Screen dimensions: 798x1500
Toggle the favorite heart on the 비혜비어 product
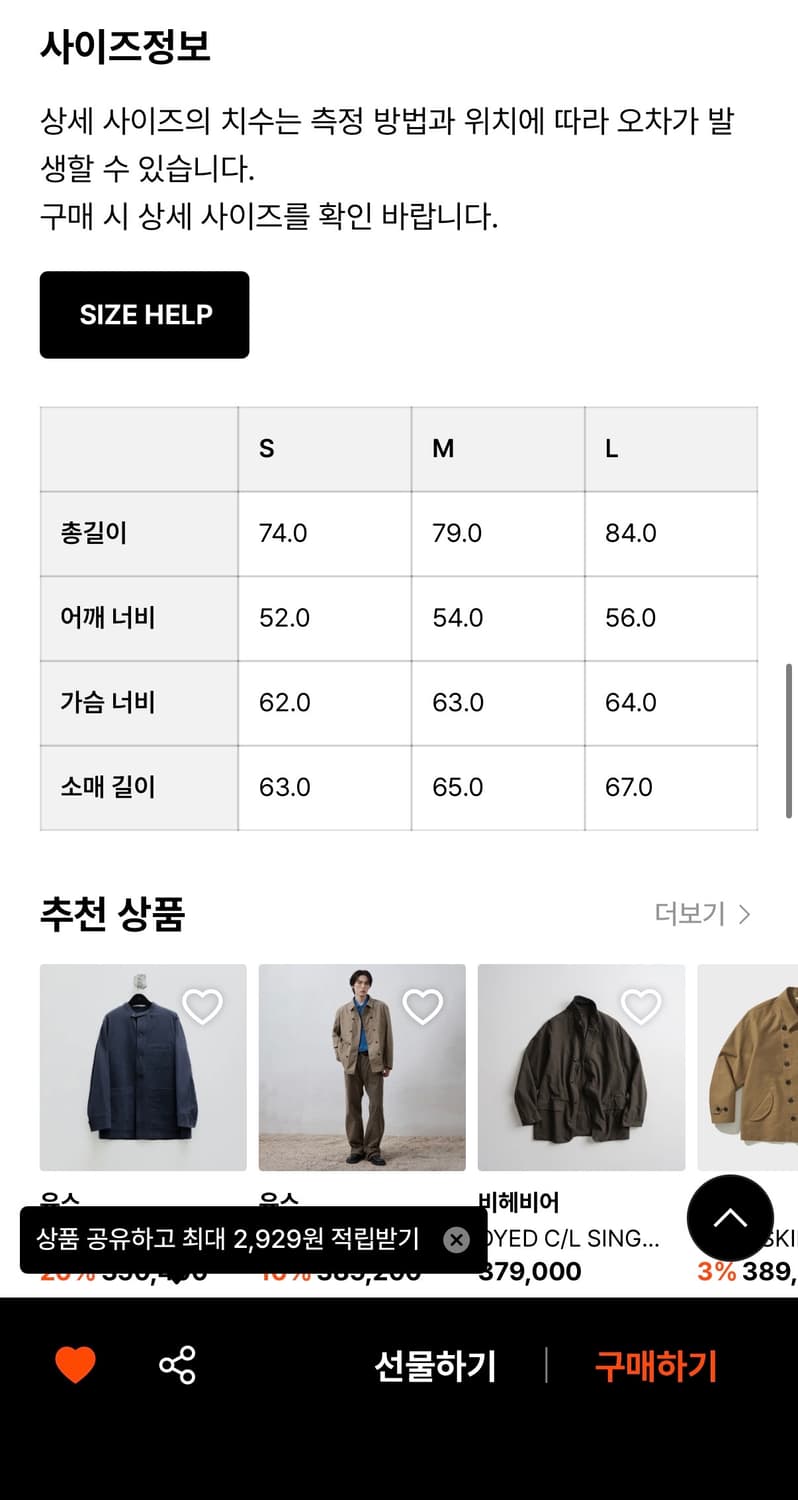(641, 1008)
